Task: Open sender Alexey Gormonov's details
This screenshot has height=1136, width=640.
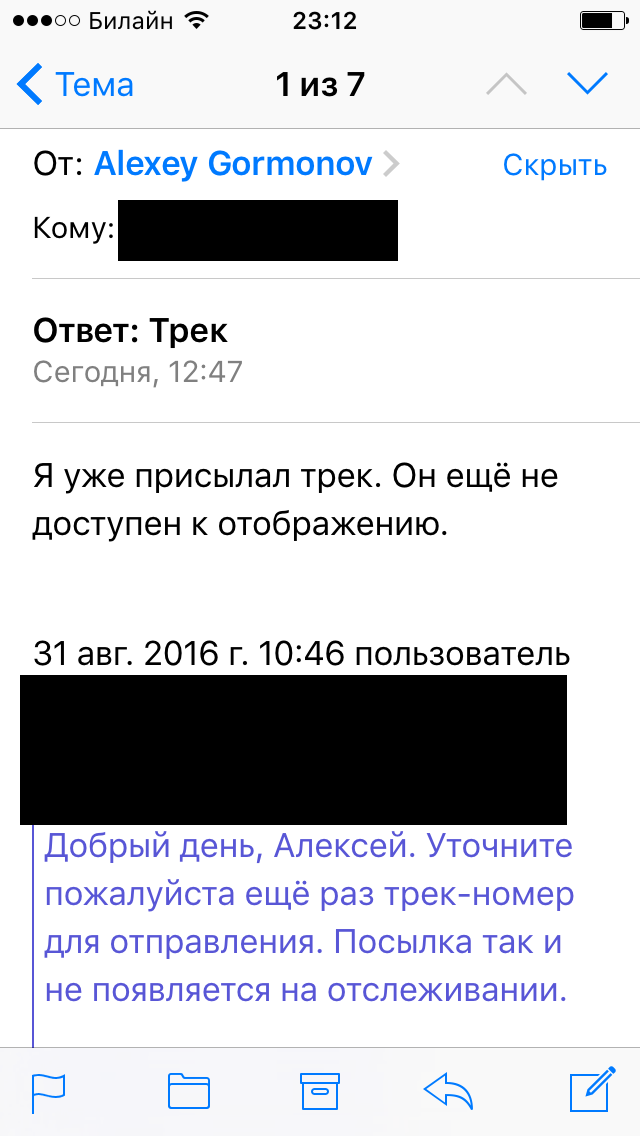Action: tap(233, 164)
